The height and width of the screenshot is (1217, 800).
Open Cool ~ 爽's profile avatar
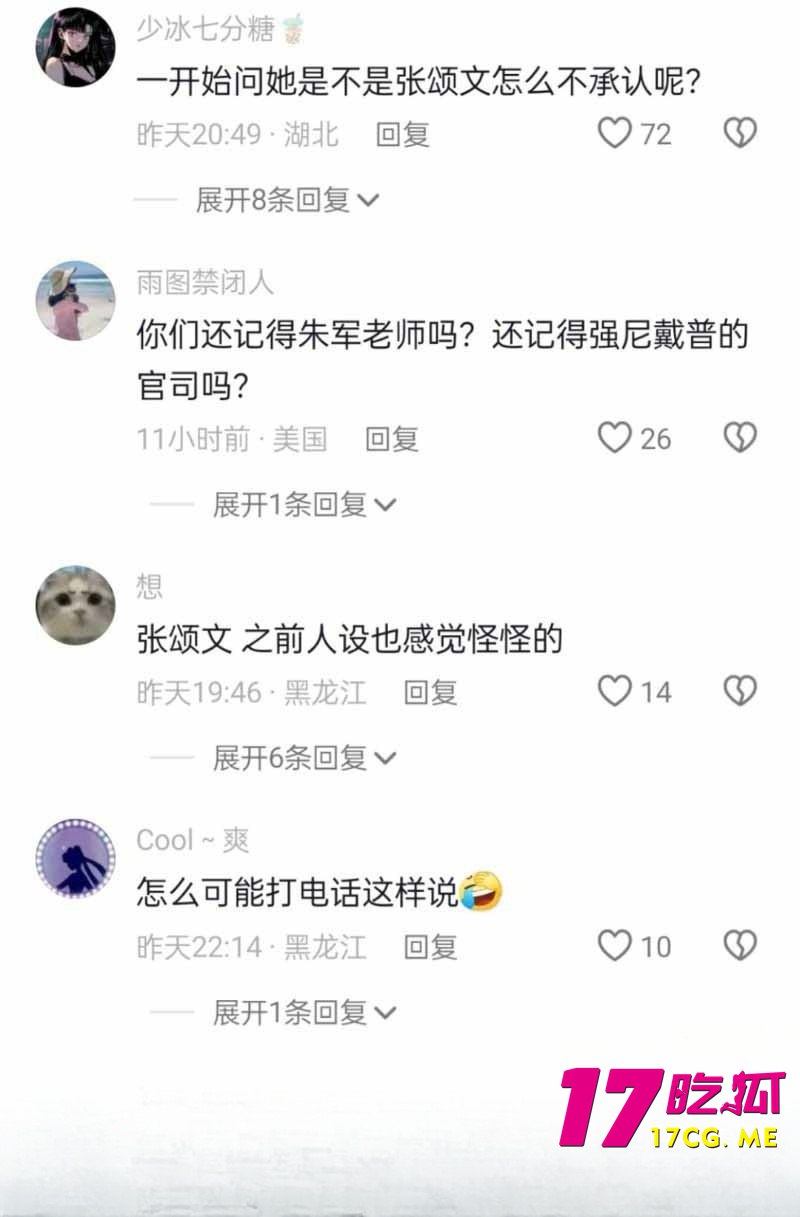click(76, 859)
